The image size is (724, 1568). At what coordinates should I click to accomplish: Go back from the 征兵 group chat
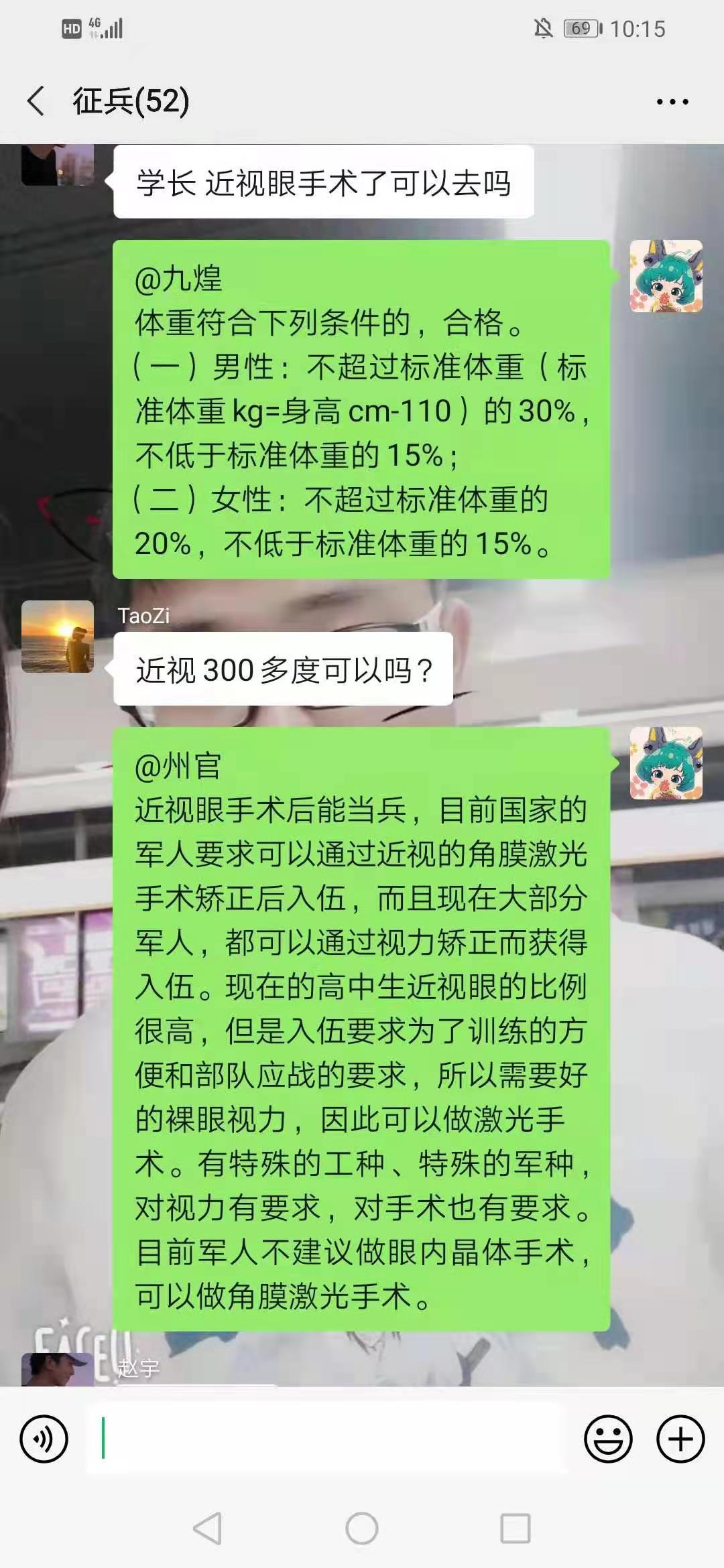(36, 102)
